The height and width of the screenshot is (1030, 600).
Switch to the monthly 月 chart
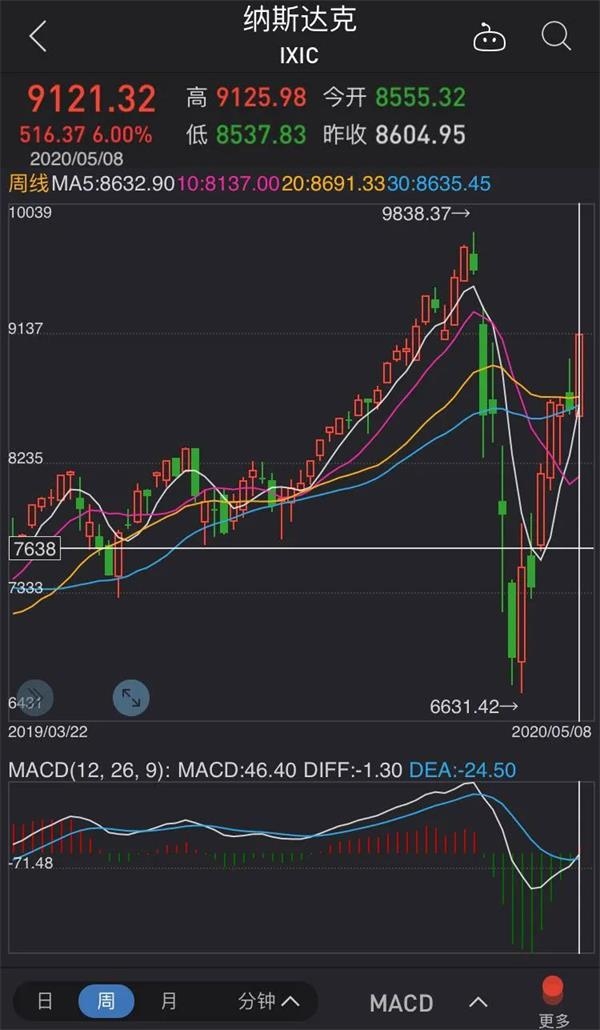click(168, 1001)
